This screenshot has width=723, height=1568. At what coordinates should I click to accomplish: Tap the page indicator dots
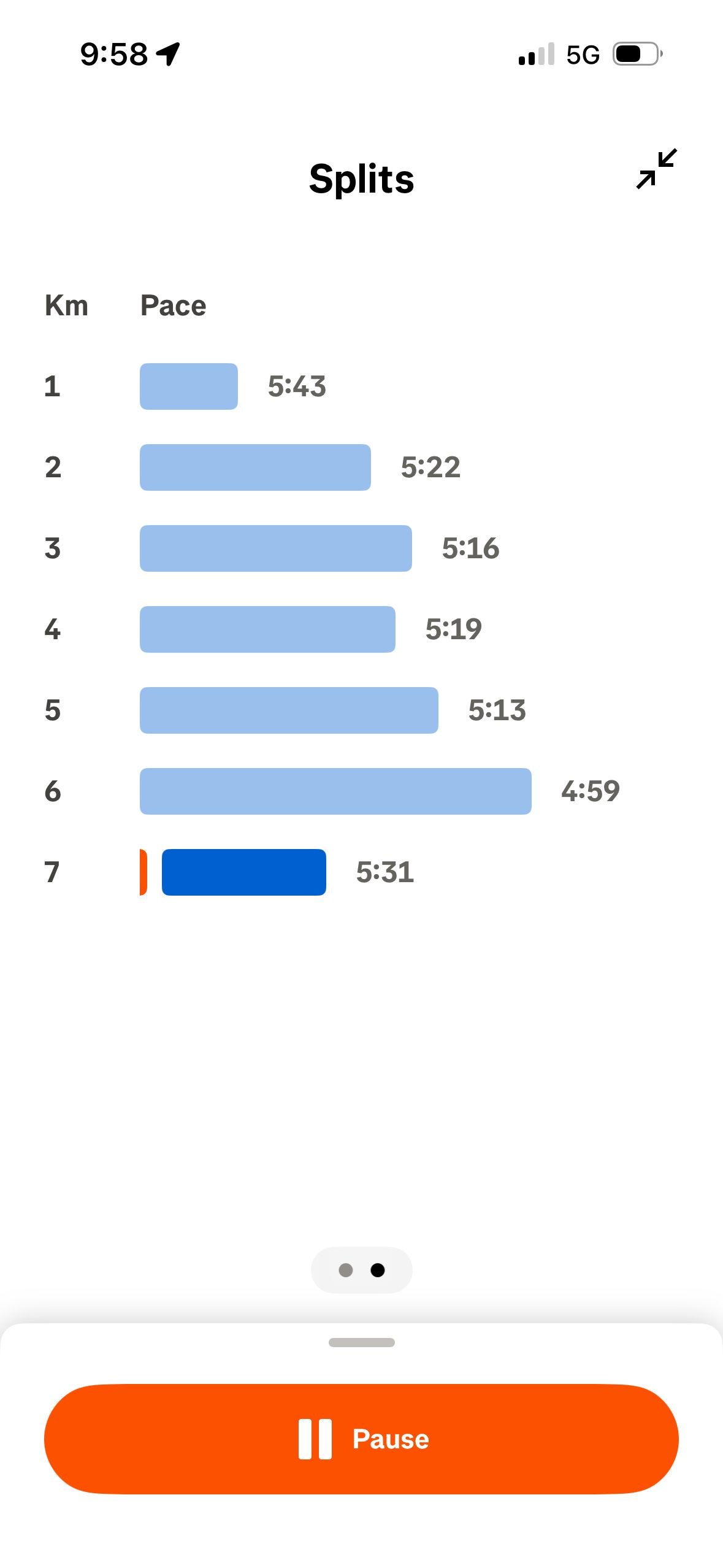[361, 1270]
